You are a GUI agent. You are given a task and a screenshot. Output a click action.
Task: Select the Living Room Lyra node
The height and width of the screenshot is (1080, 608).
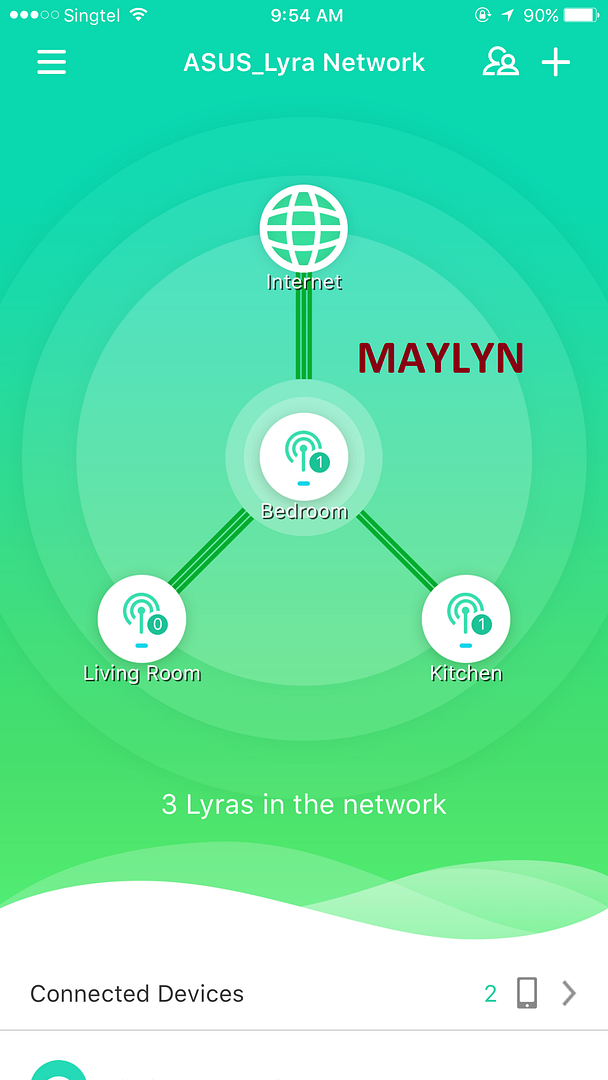coord(142,619)
